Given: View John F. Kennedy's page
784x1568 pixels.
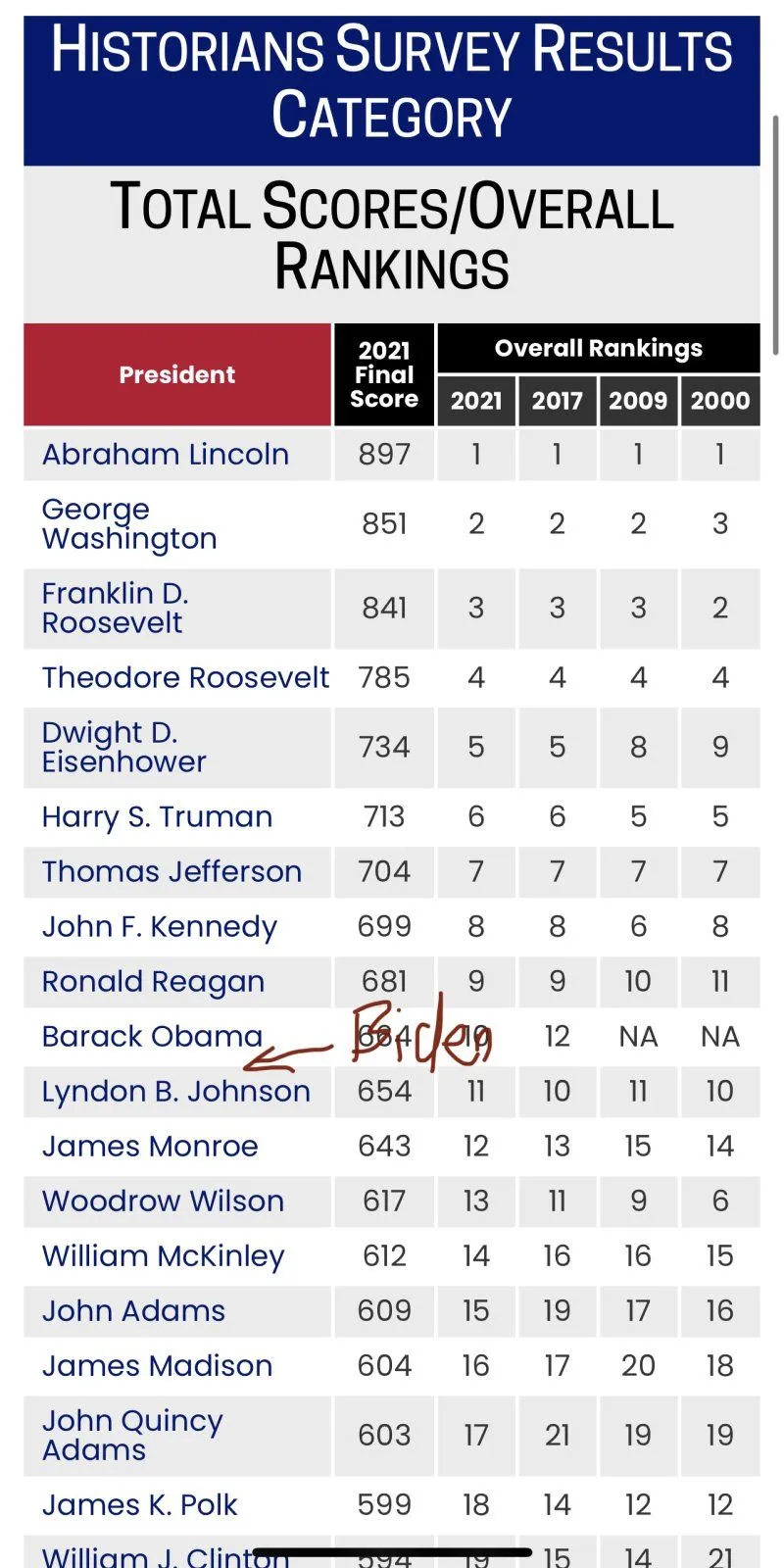Looking at the screenshot, I should coord(159,927).
